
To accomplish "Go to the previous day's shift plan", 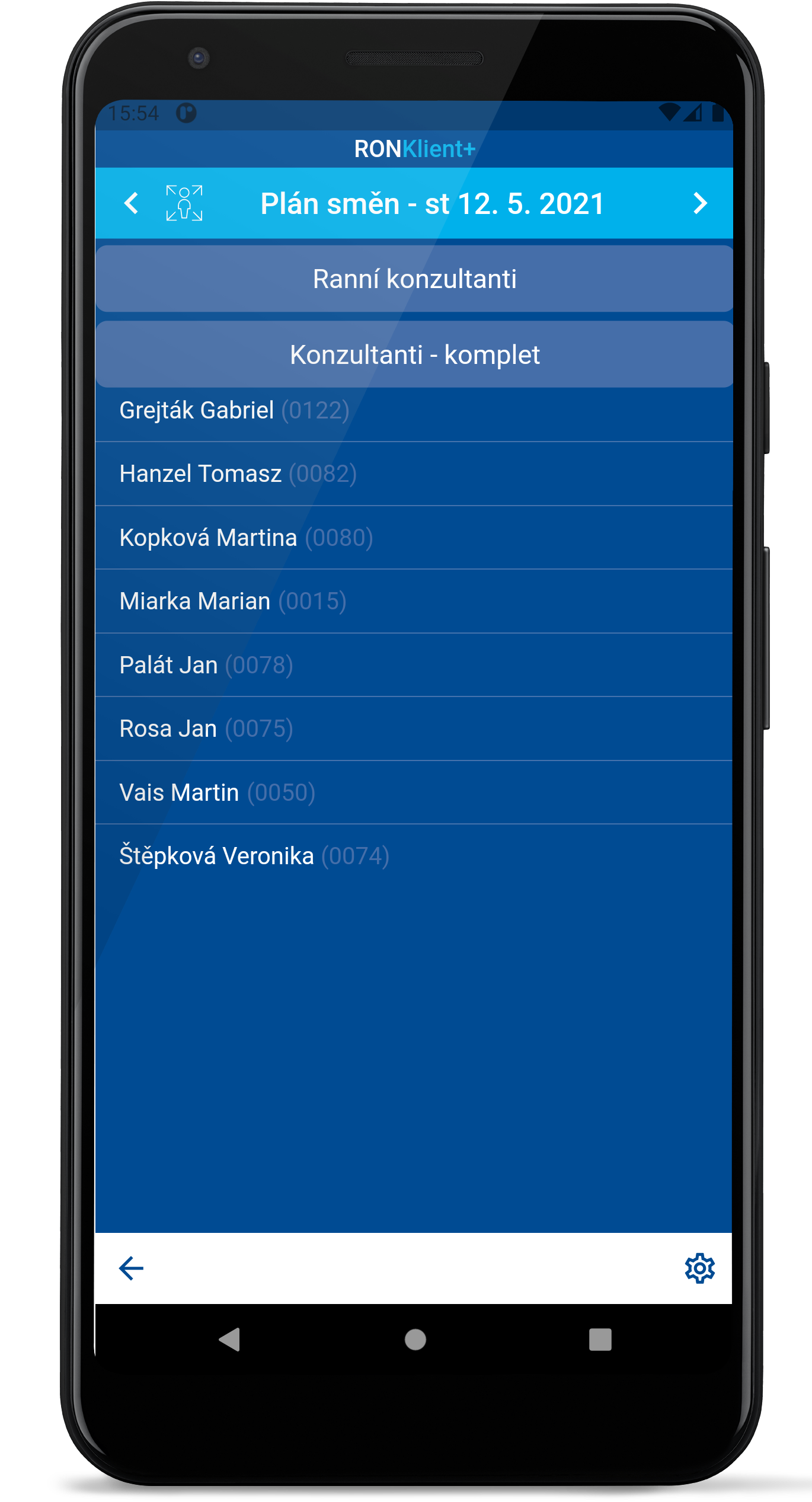I will click(x=132, y=203).
